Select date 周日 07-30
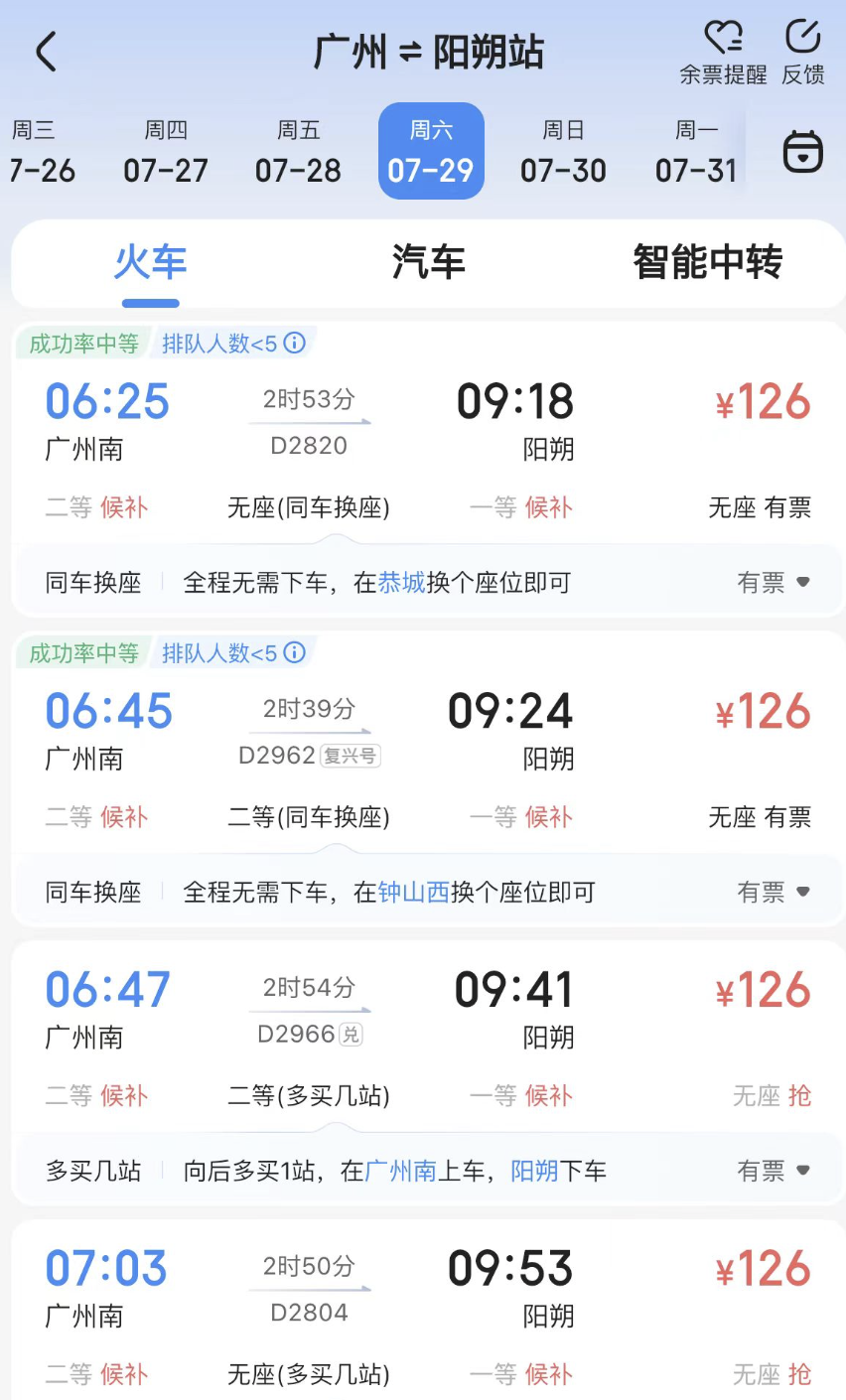 [563, 152]
